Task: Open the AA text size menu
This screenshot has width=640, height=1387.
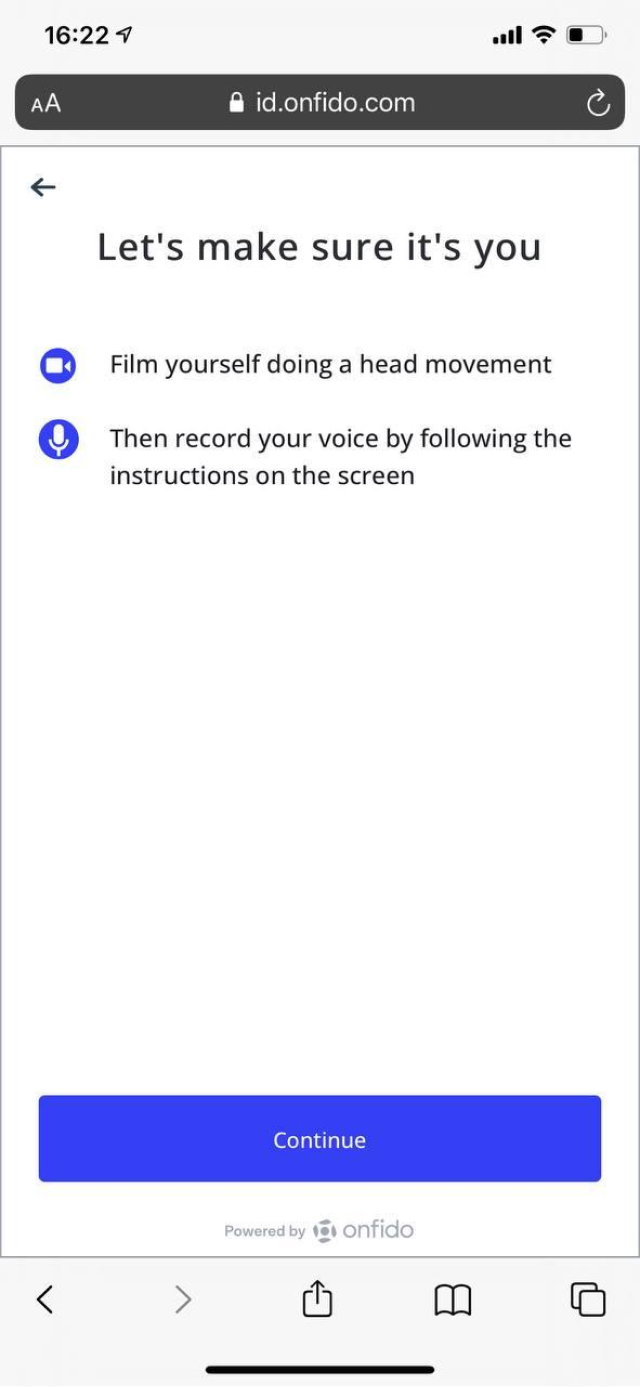Action: pos(46,103)
